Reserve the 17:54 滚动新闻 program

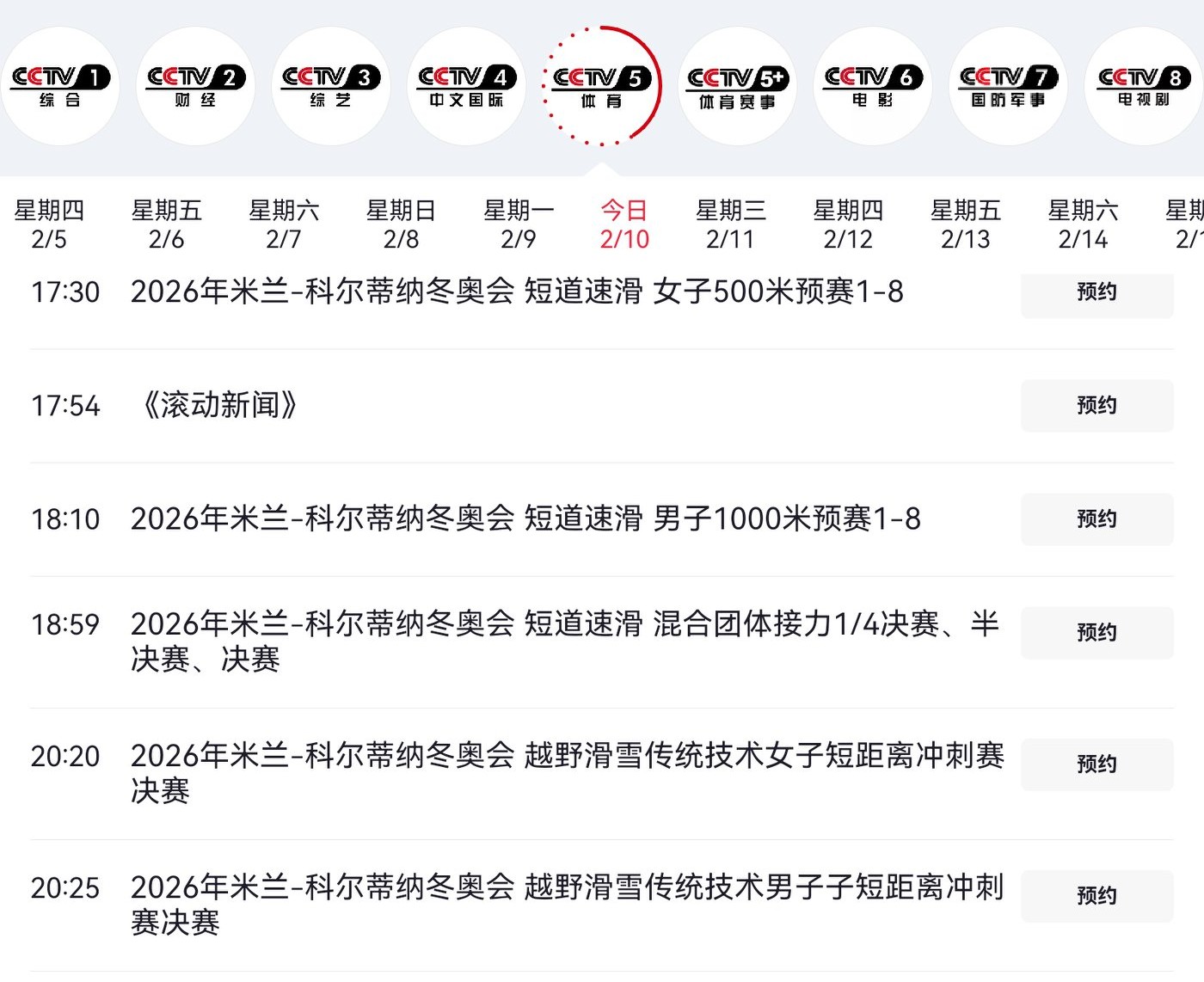(1096, 406)
